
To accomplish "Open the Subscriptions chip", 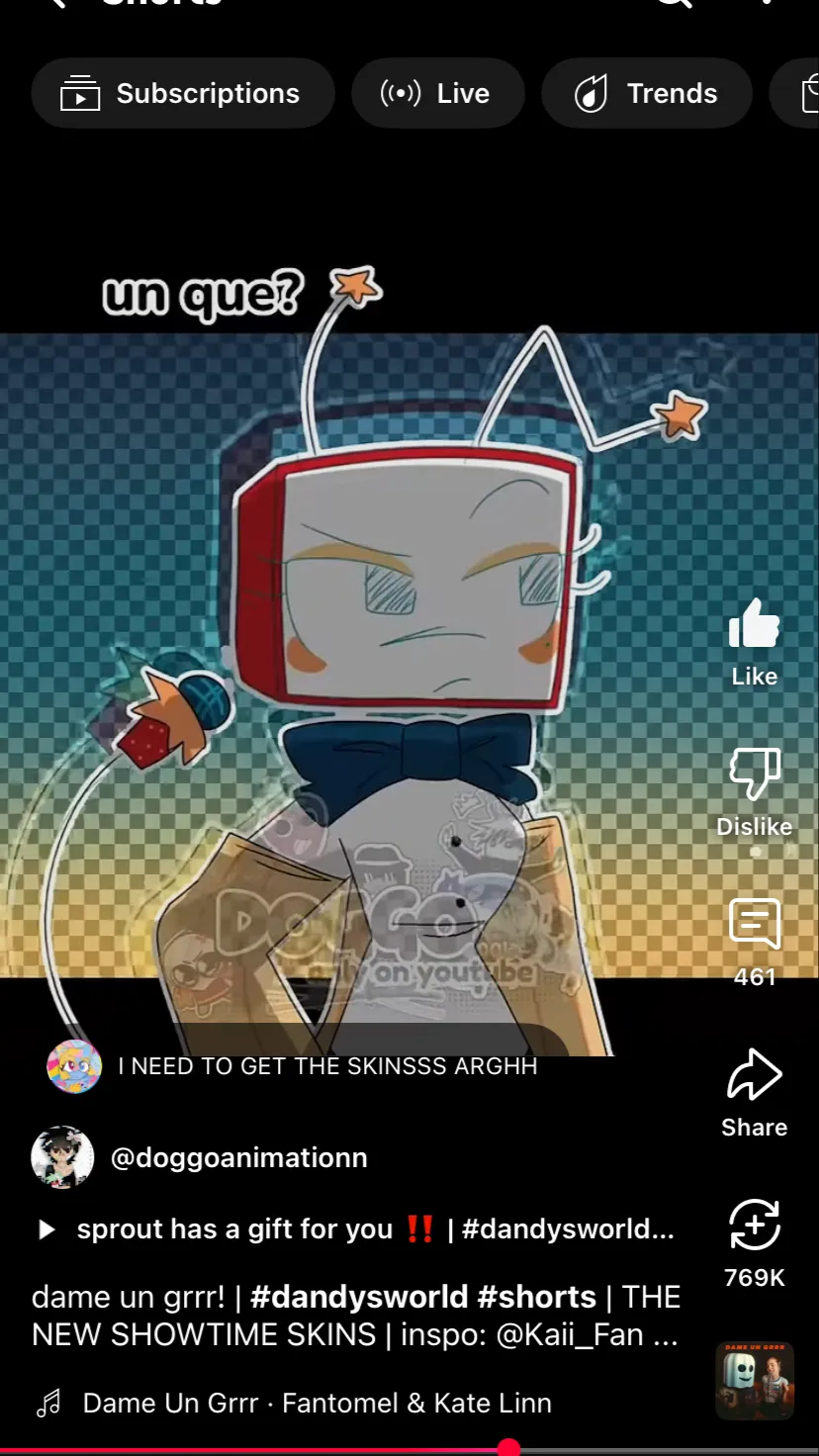I will [182, 94].
